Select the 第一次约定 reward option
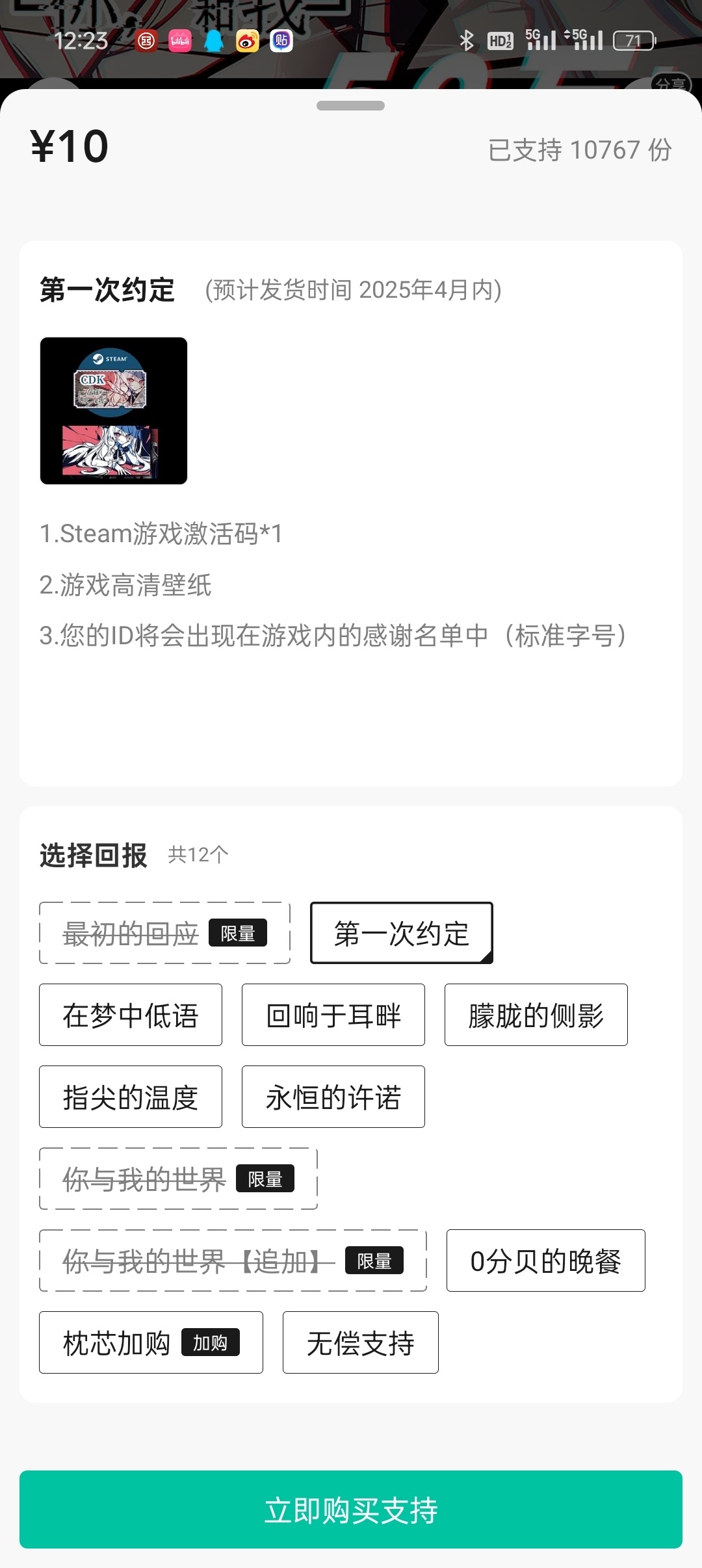This screenshot has height=1568, width=702. click(401, 933)
